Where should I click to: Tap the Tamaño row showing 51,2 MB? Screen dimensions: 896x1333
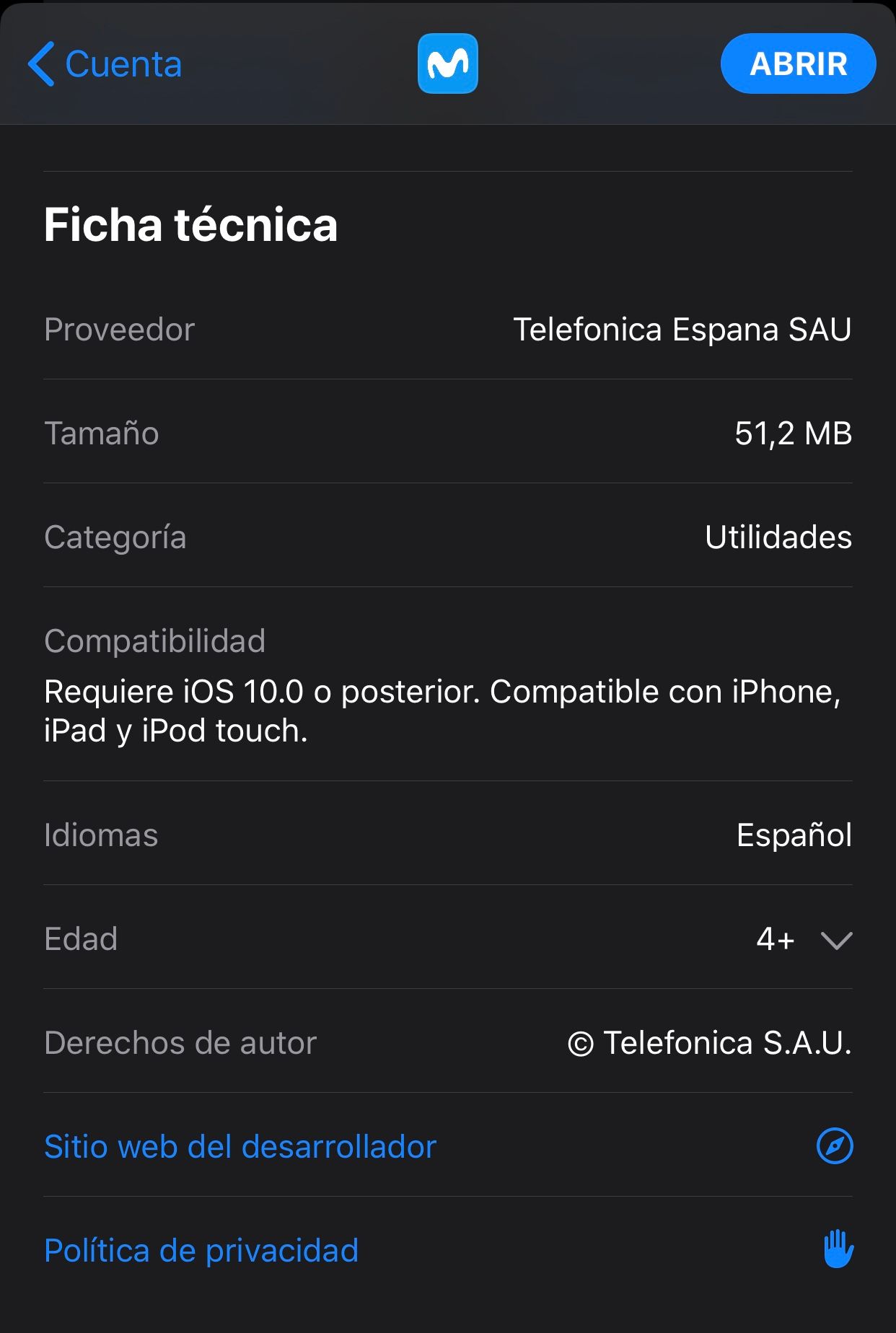tap(447, 434)
